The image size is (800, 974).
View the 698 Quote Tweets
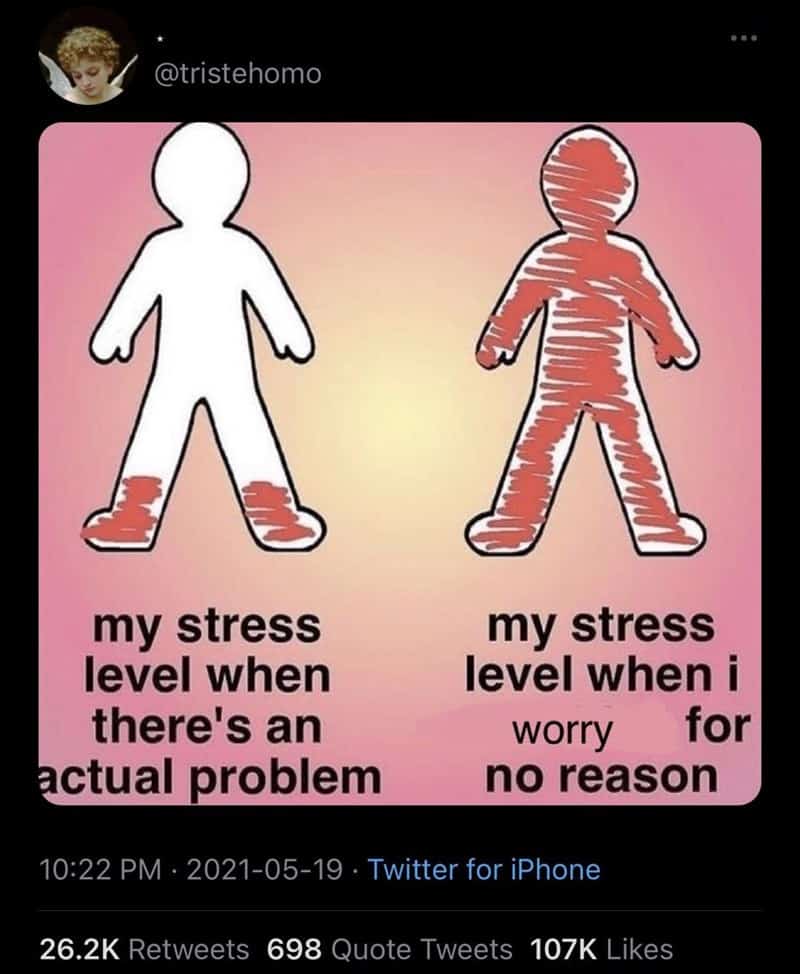coord(391,948)
